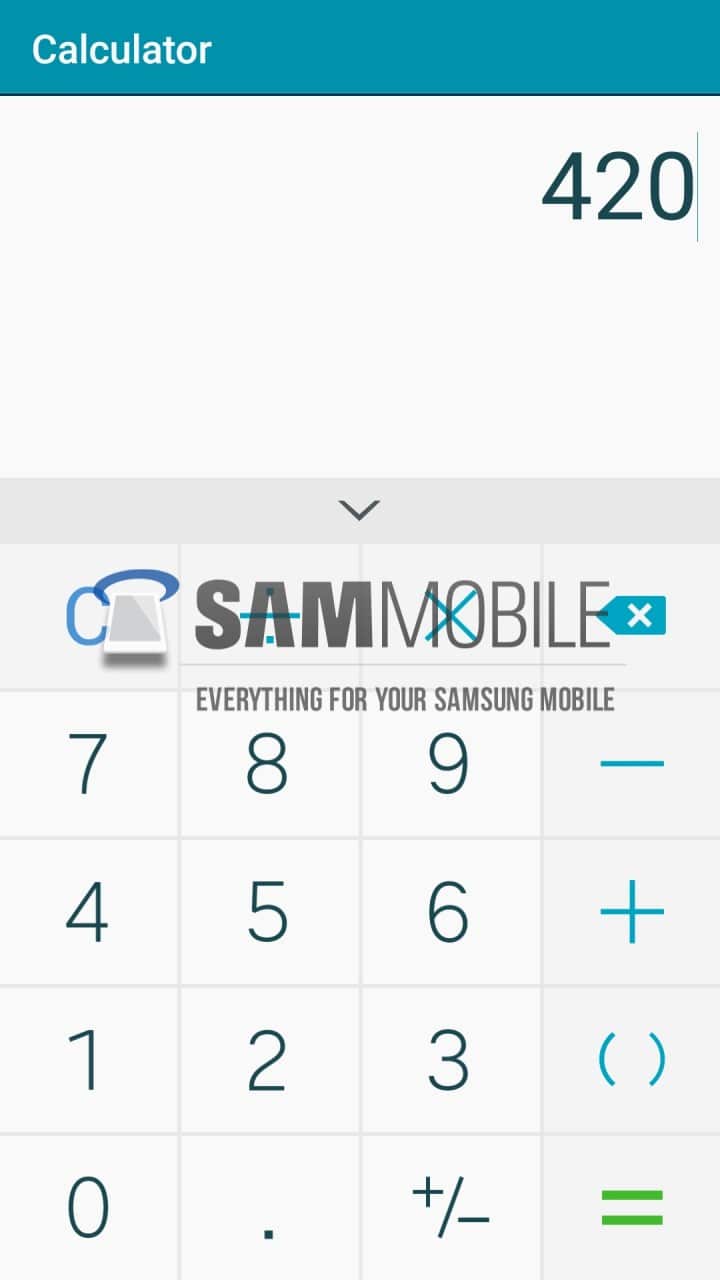Enter digit 7
Screen dimensions: 720x1280
tap(88, 763)
